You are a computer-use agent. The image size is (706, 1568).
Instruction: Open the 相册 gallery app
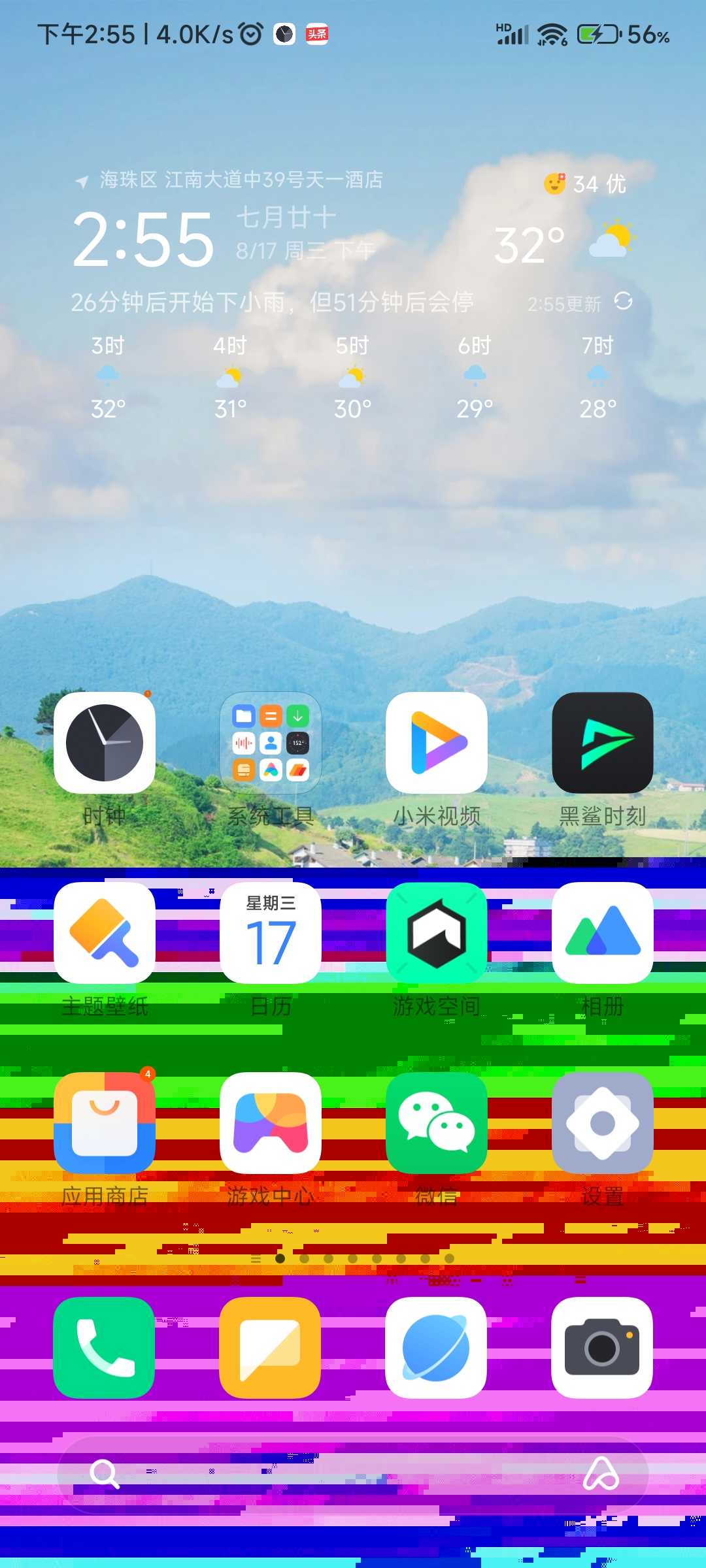coord(603,933)
